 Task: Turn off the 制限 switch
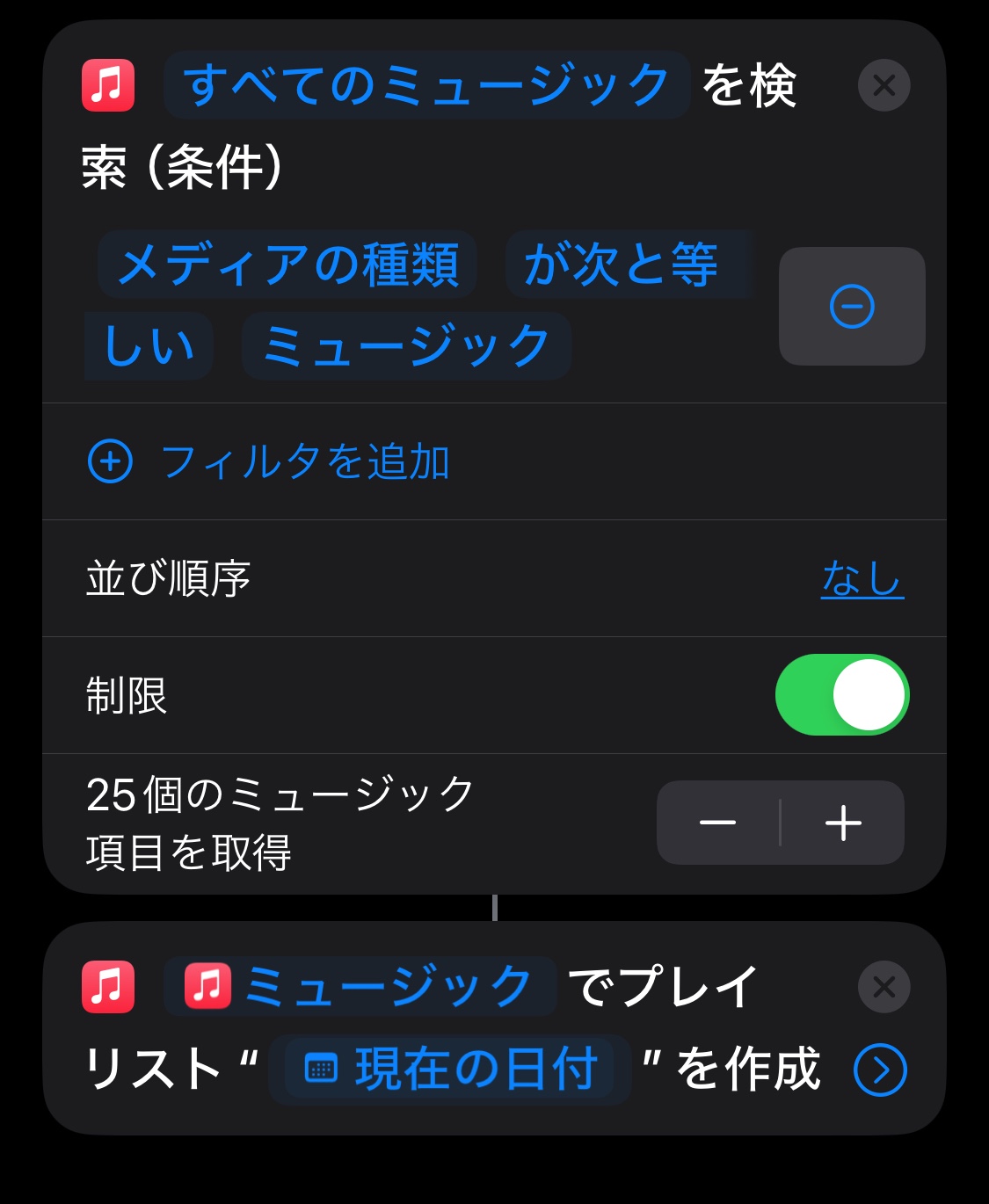pos(841,695)
